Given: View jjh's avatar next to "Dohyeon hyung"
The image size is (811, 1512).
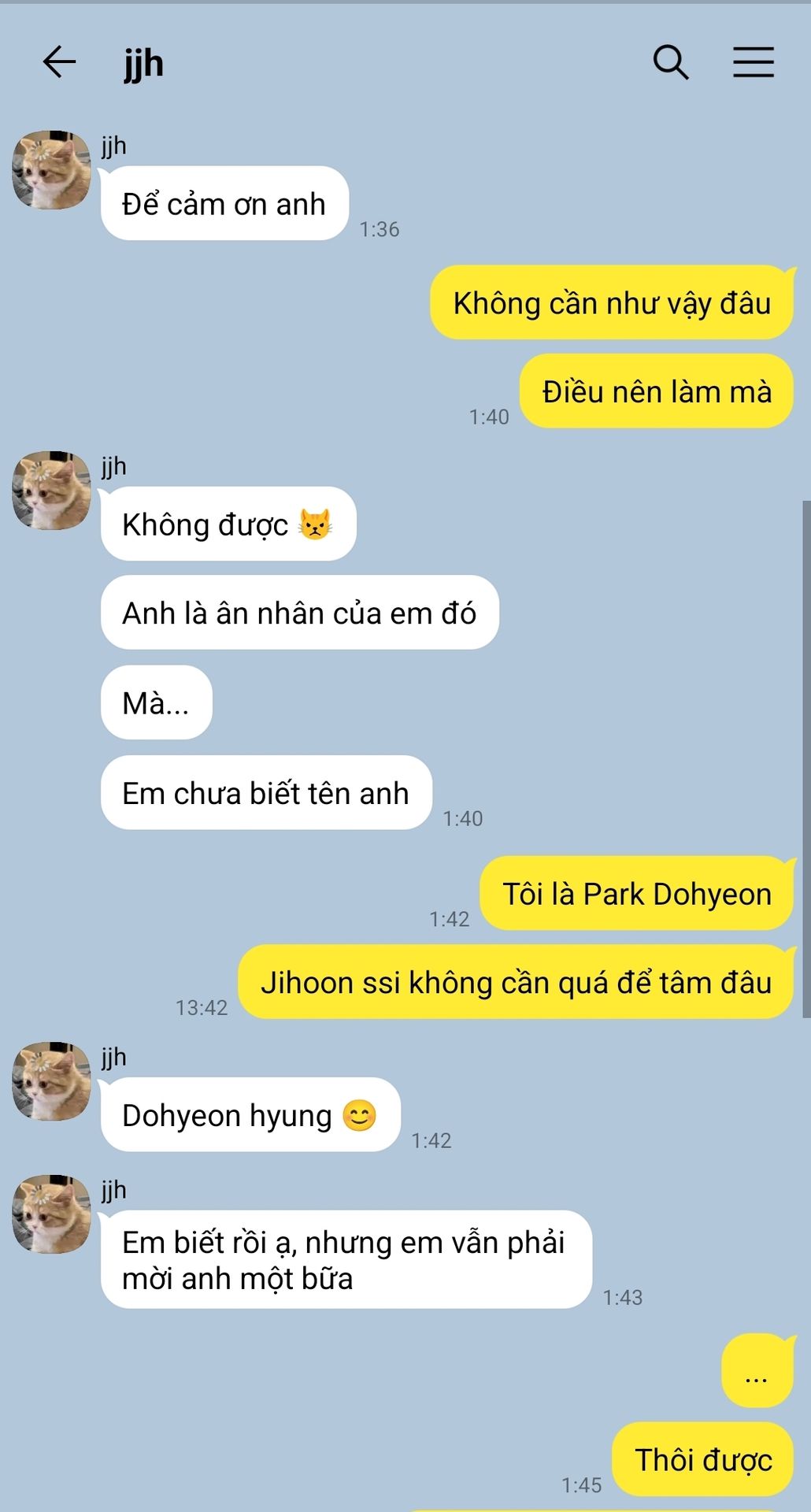Looking at the screenshot, I should (52, 1081).
